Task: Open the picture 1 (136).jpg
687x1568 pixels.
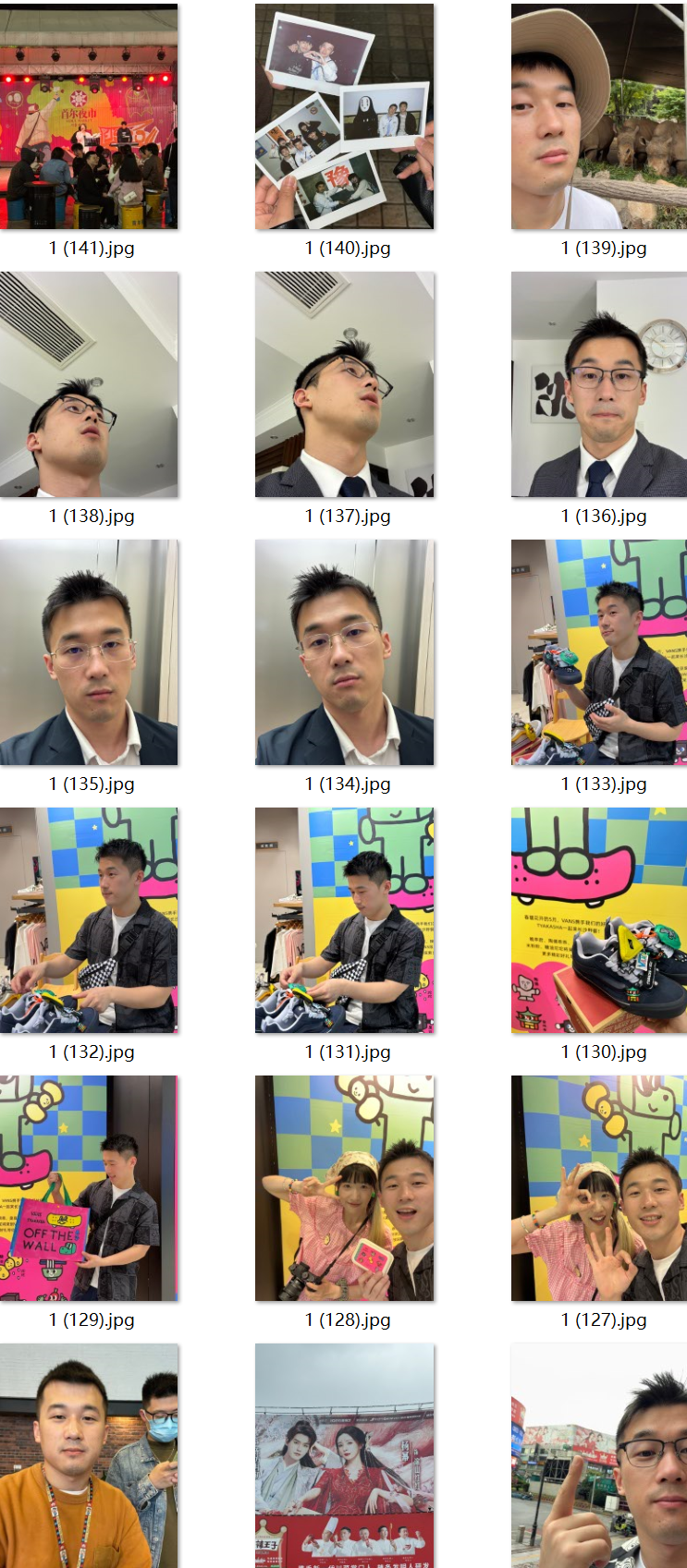Action: tap(599, 384)
